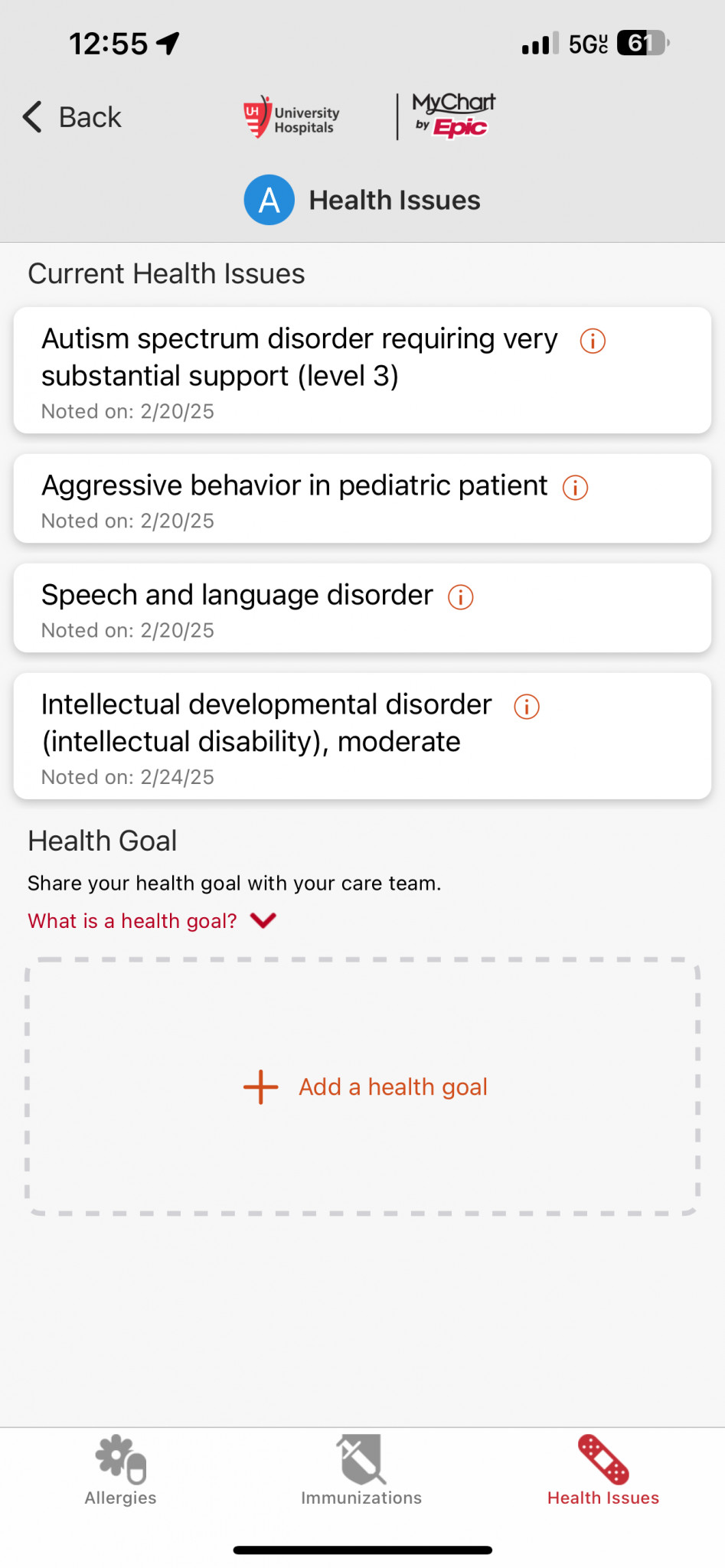This screenshot has width=725, height=1568.
Task: Expand 'What is a health goal?'
Action: (x=152, y=920)
